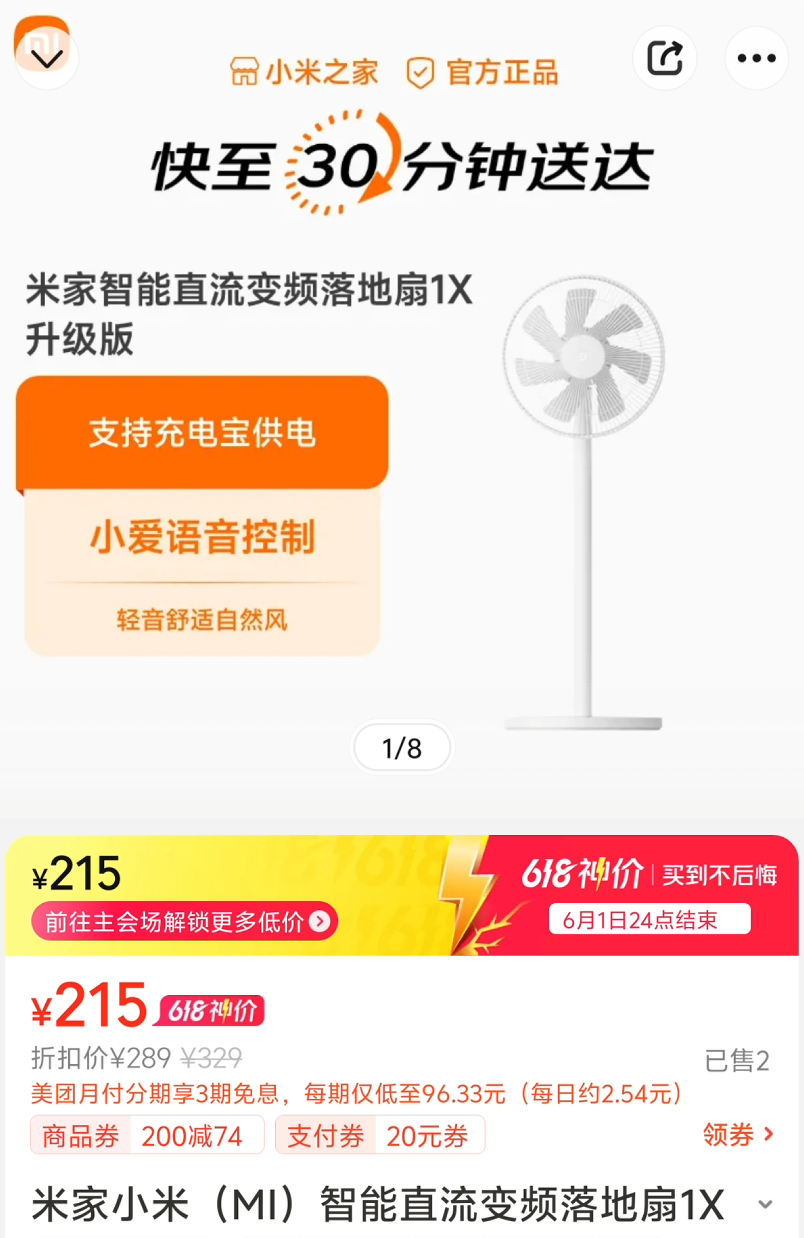804x1238 pixels.
Task: Claim coupons via 领券 link
Action: click(739, 1134)
